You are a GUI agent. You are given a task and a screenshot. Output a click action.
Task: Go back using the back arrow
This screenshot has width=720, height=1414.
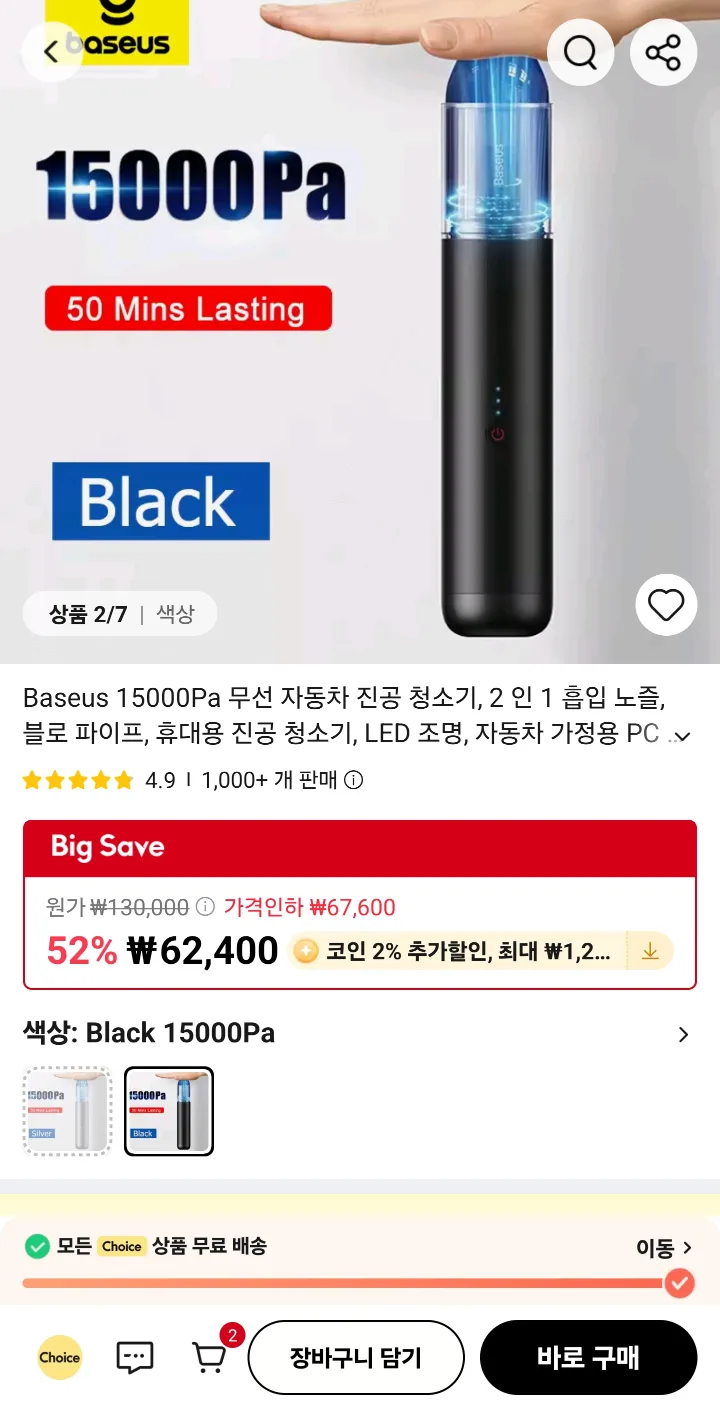click(x=51, y=51)
